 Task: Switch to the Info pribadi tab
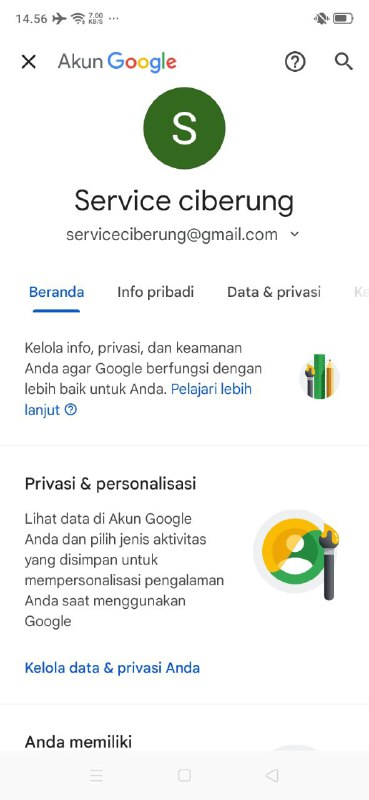pyautogui.click(x=156, y=292)
